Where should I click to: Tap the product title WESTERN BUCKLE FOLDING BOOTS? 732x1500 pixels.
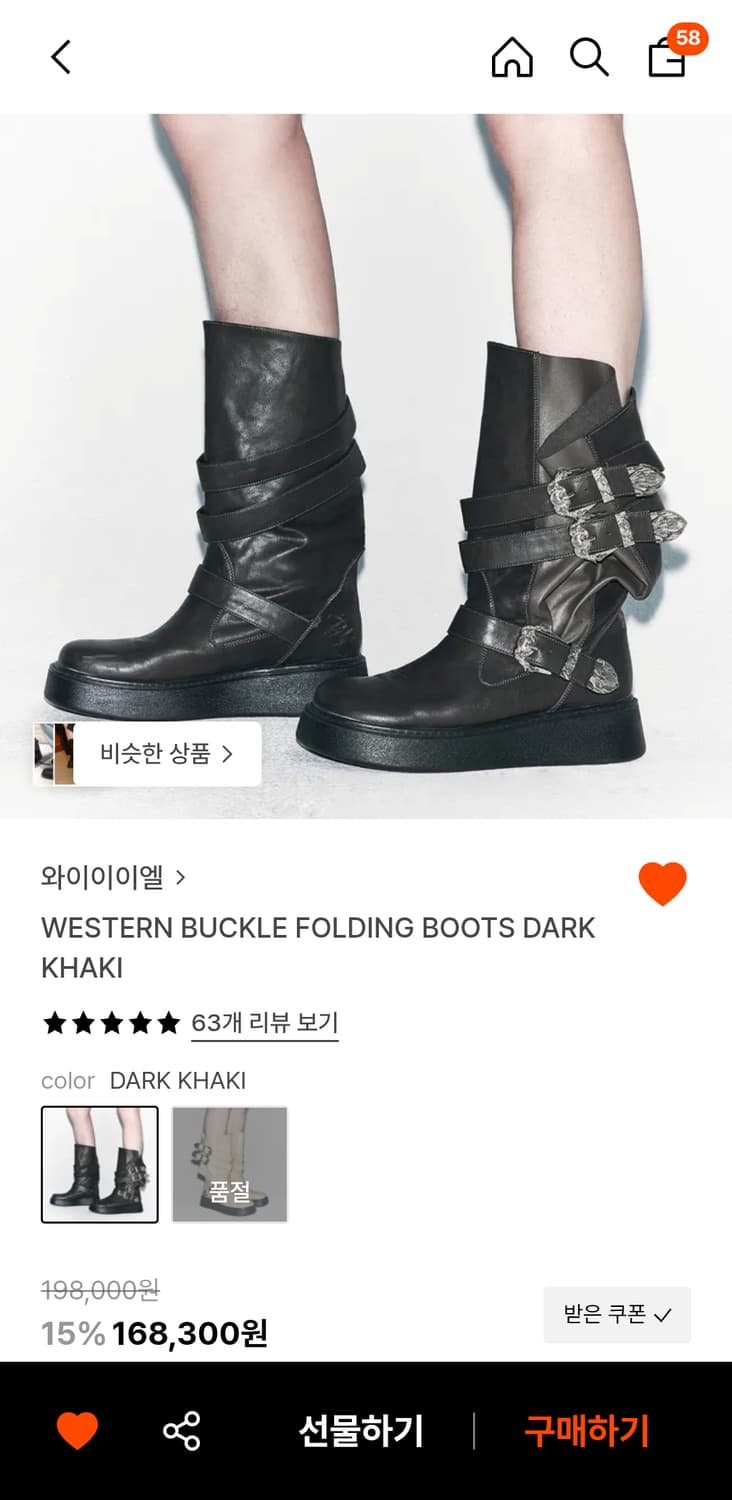point(318,947)
